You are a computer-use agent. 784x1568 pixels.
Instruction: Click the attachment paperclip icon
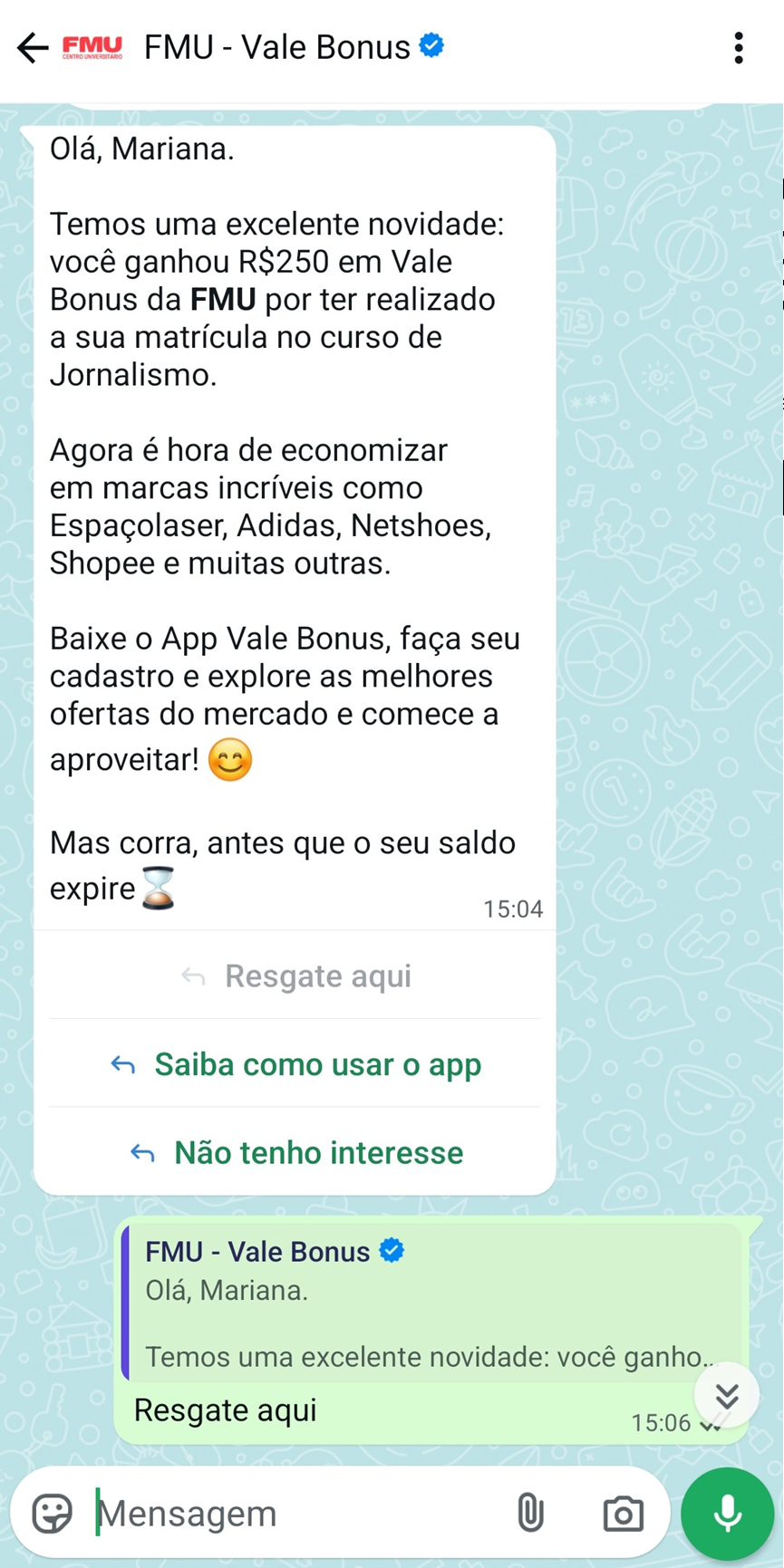click(x=528, y=1513)
